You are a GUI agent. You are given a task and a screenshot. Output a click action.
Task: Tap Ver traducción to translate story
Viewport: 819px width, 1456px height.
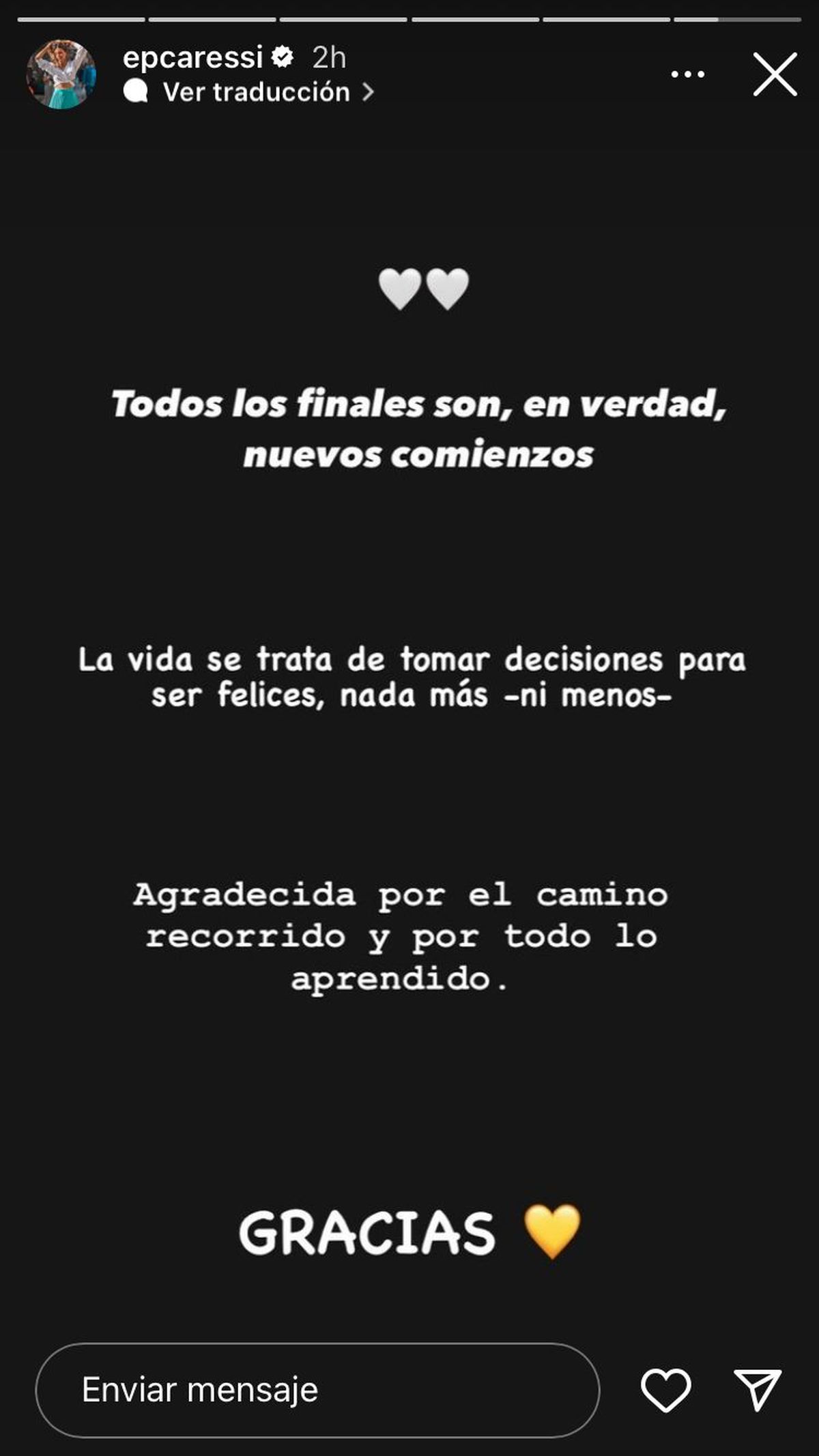click(256, 92)
